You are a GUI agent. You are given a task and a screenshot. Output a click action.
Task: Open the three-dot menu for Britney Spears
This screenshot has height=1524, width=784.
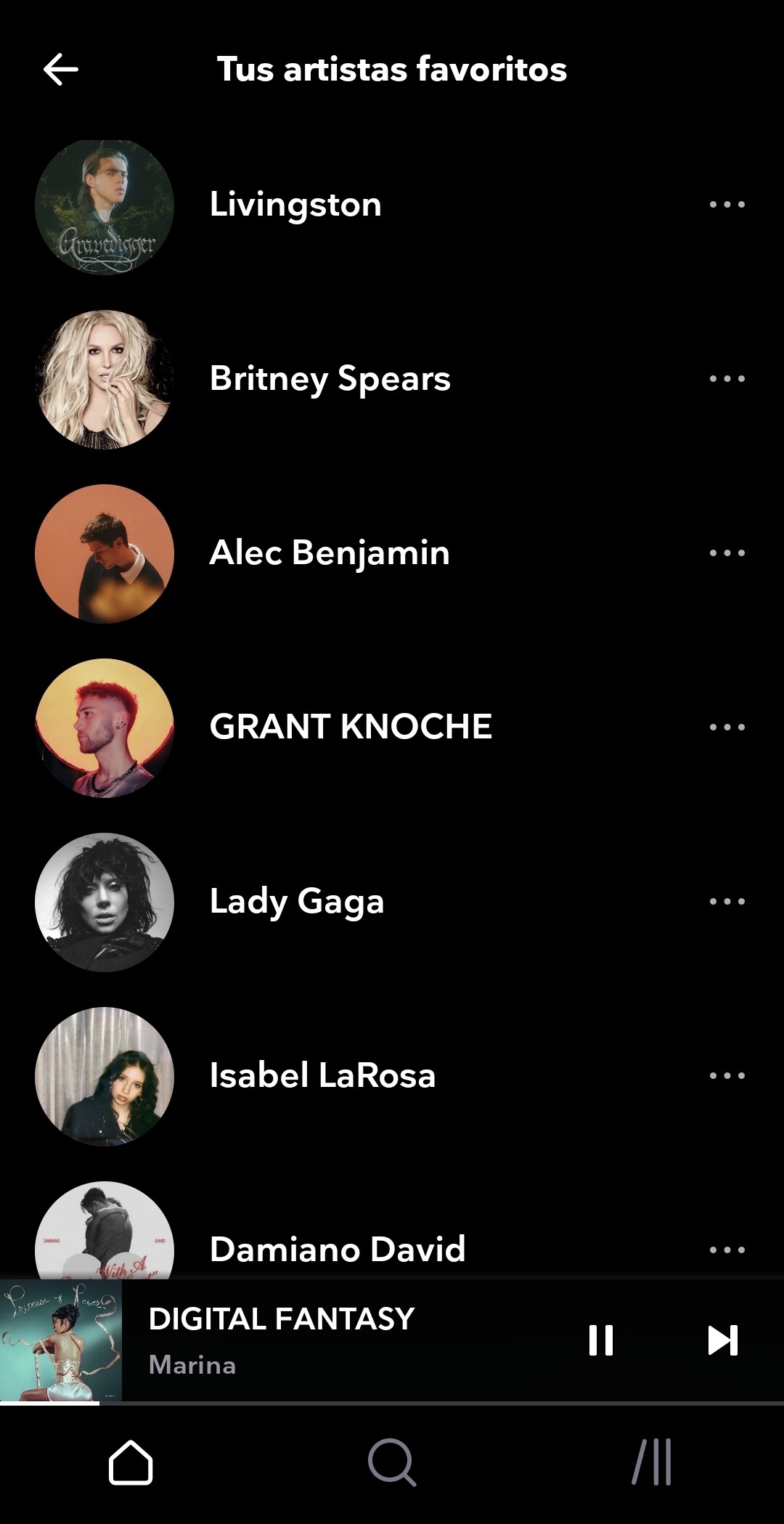[x=727, y=379]
